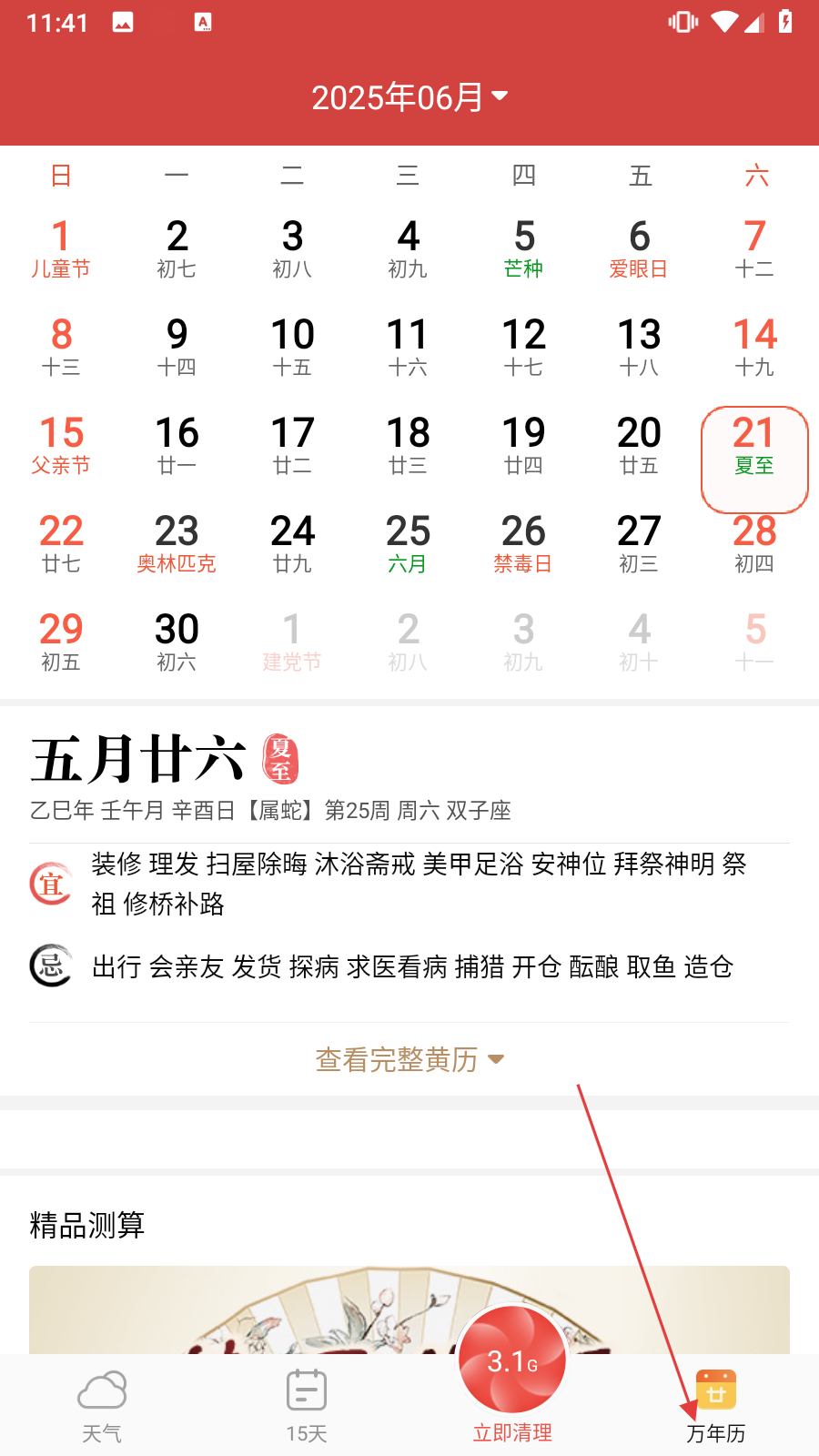Select July 1 建党节 date
The image size is (819, 1456).
(x=292, y=642)
